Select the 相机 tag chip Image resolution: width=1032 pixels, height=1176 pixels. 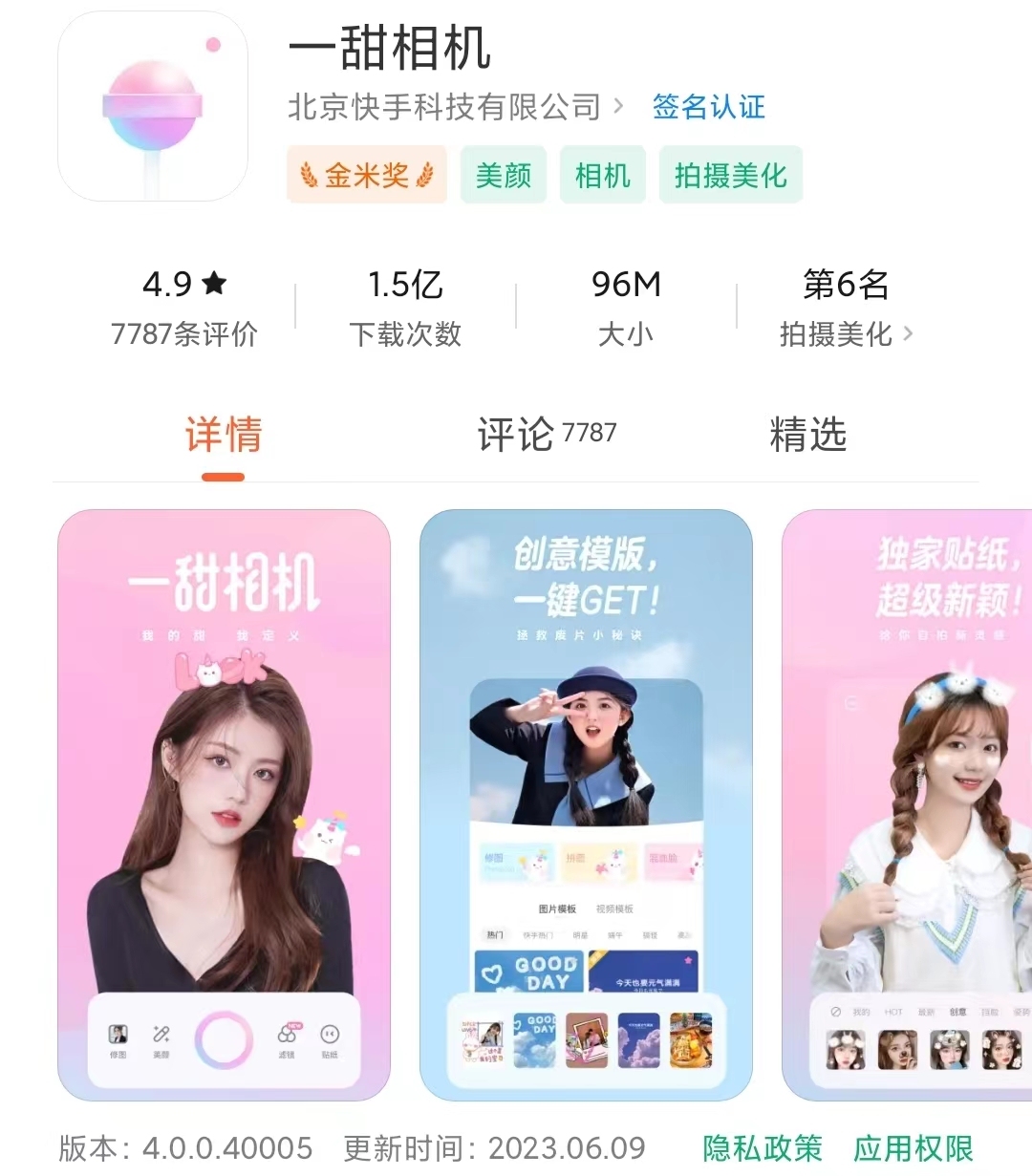(603, 175)
